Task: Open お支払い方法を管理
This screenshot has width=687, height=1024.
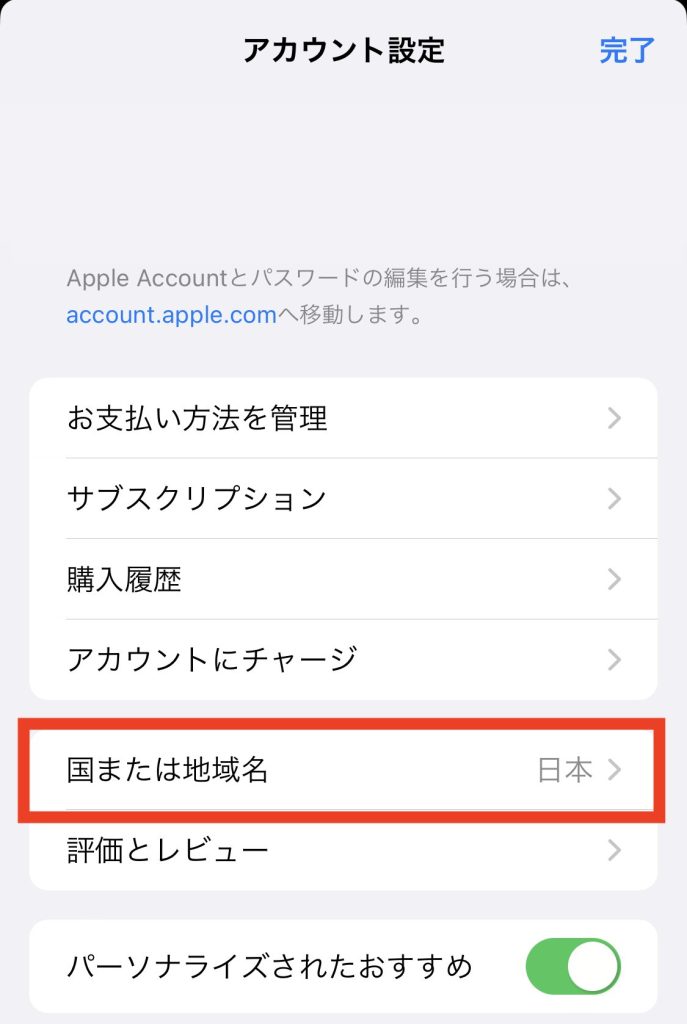Action: (343, 418)
